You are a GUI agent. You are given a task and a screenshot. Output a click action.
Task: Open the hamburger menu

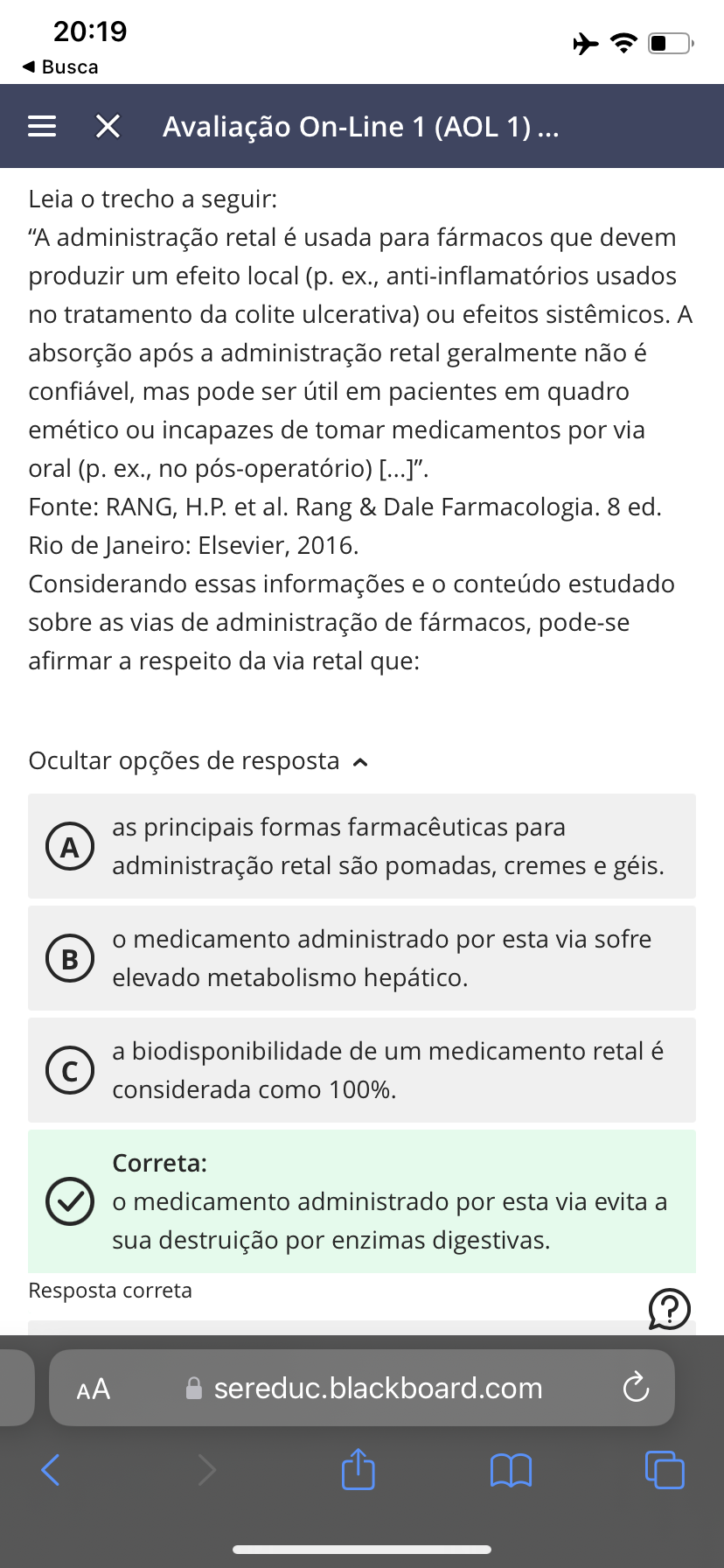pyautogui.click(x=42, y=126)
